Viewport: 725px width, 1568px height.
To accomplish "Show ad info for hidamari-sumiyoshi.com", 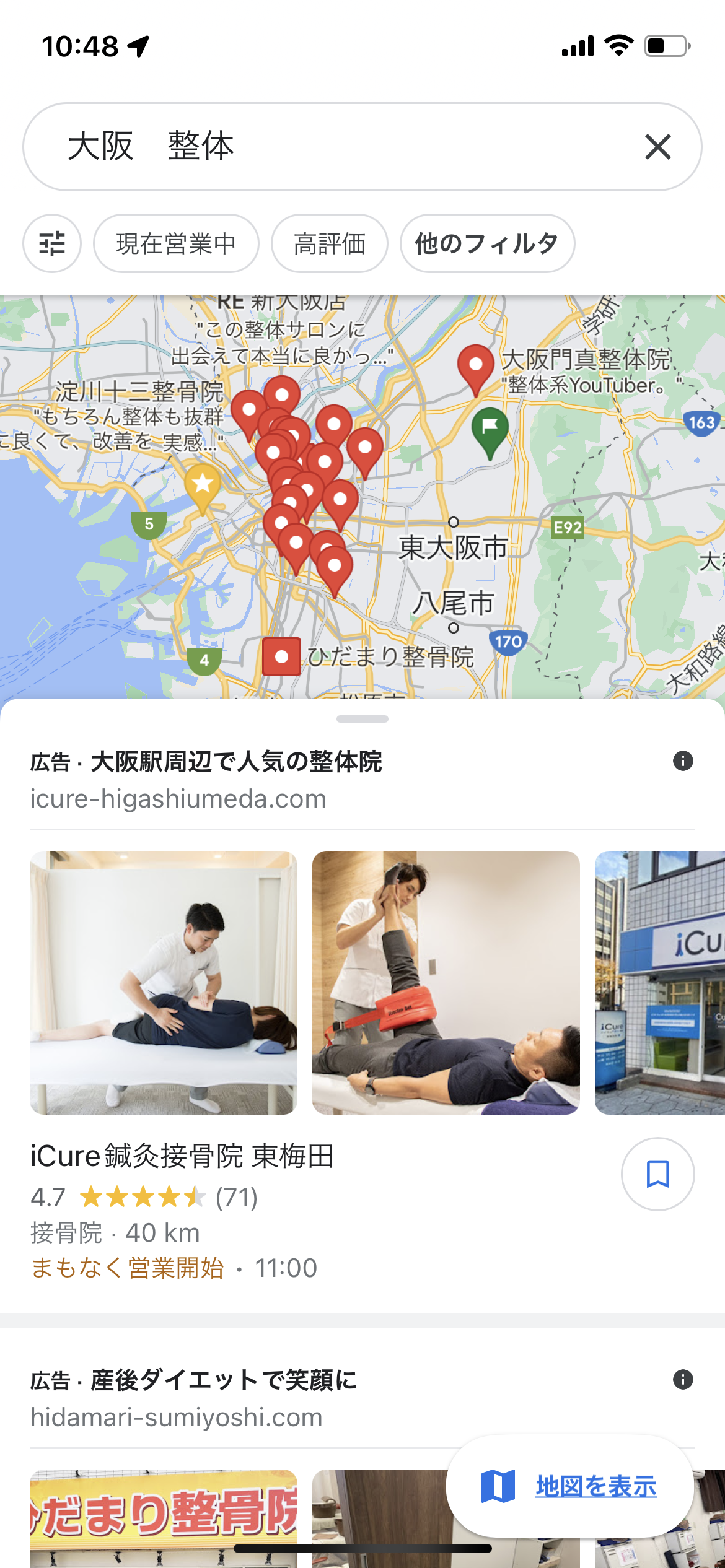I will [682, 1379].
